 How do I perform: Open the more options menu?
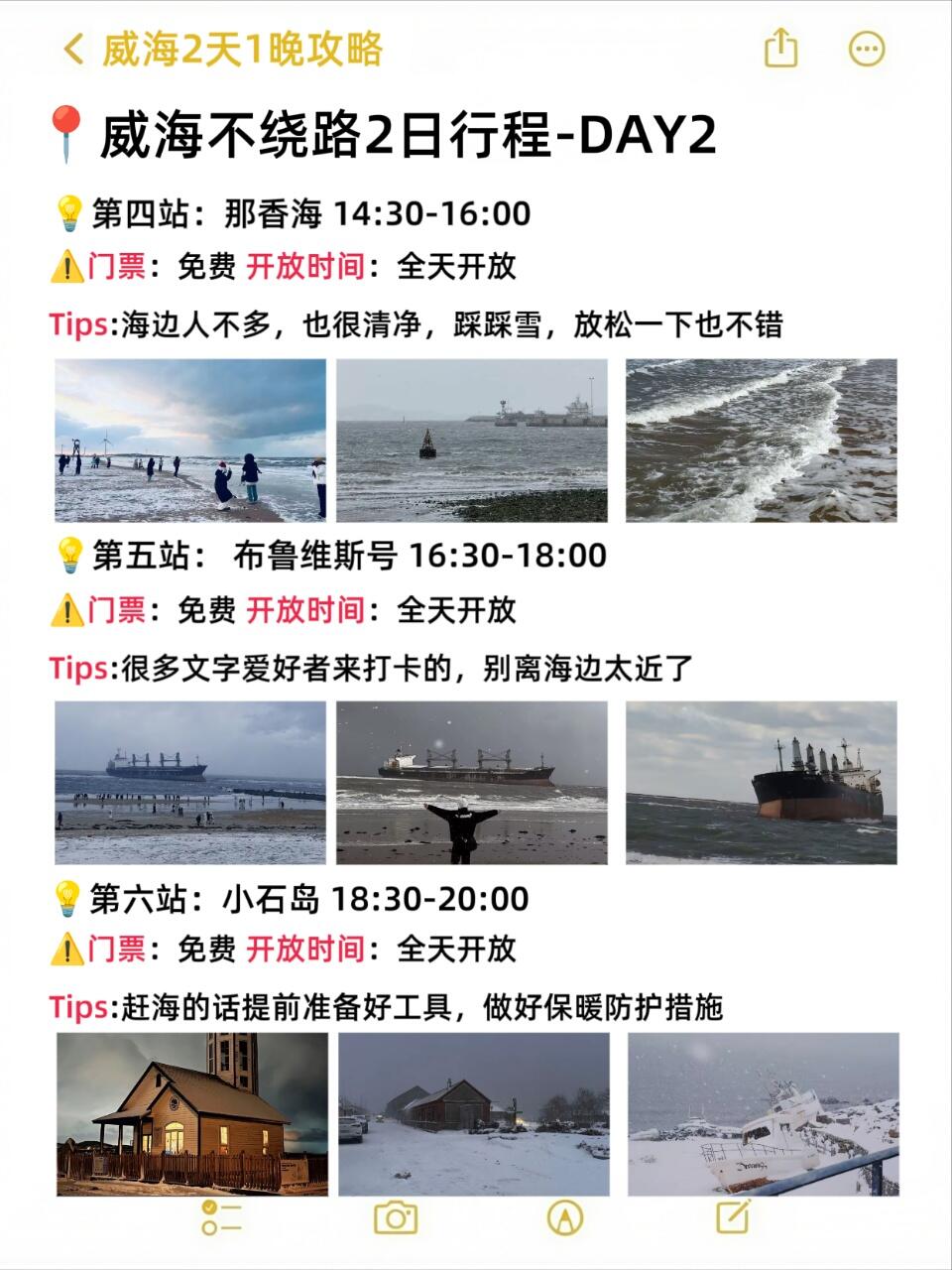click(x=867, y=49)
